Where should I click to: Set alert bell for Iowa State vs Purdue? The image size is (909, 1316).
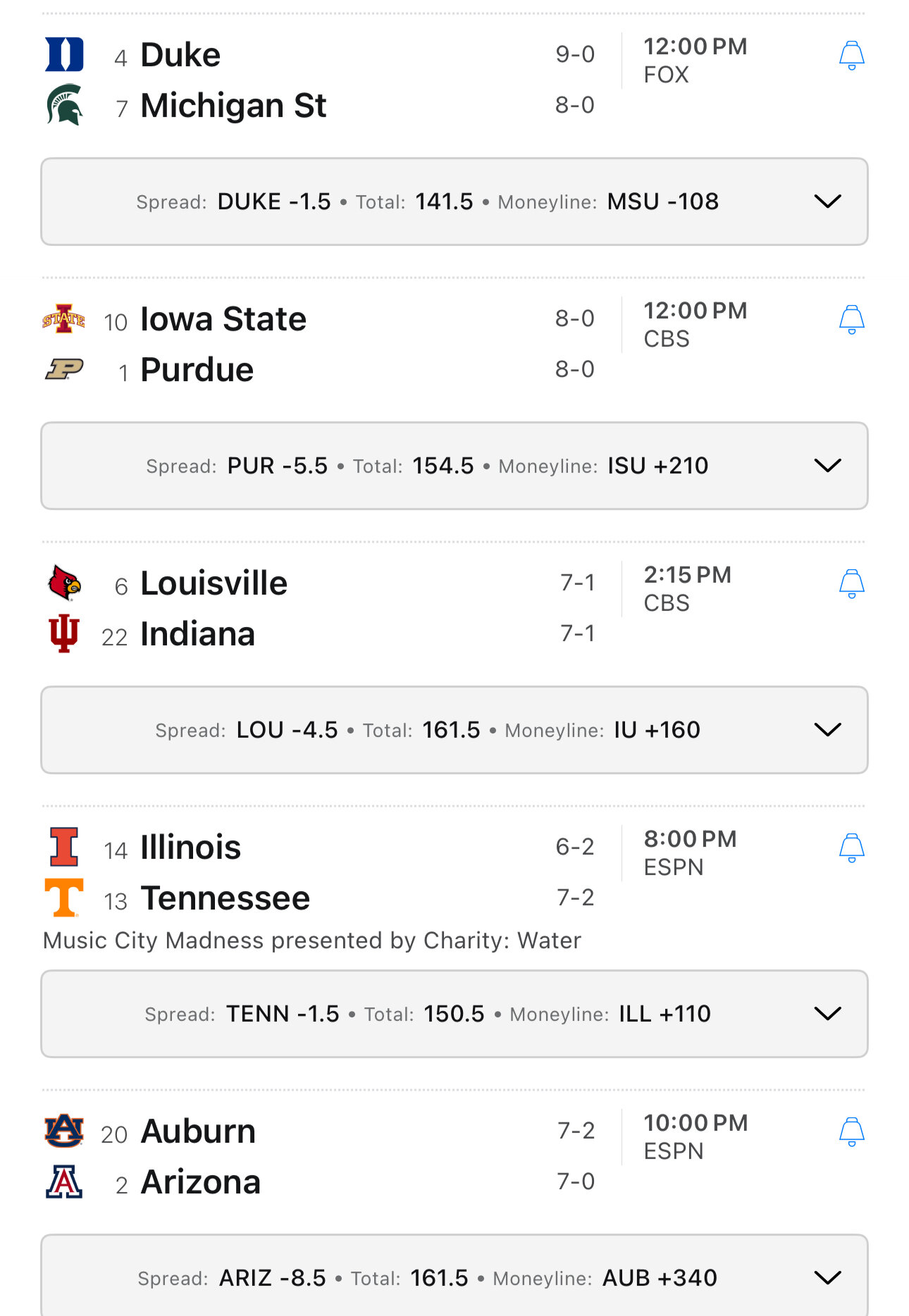click(x=851, y=319)
